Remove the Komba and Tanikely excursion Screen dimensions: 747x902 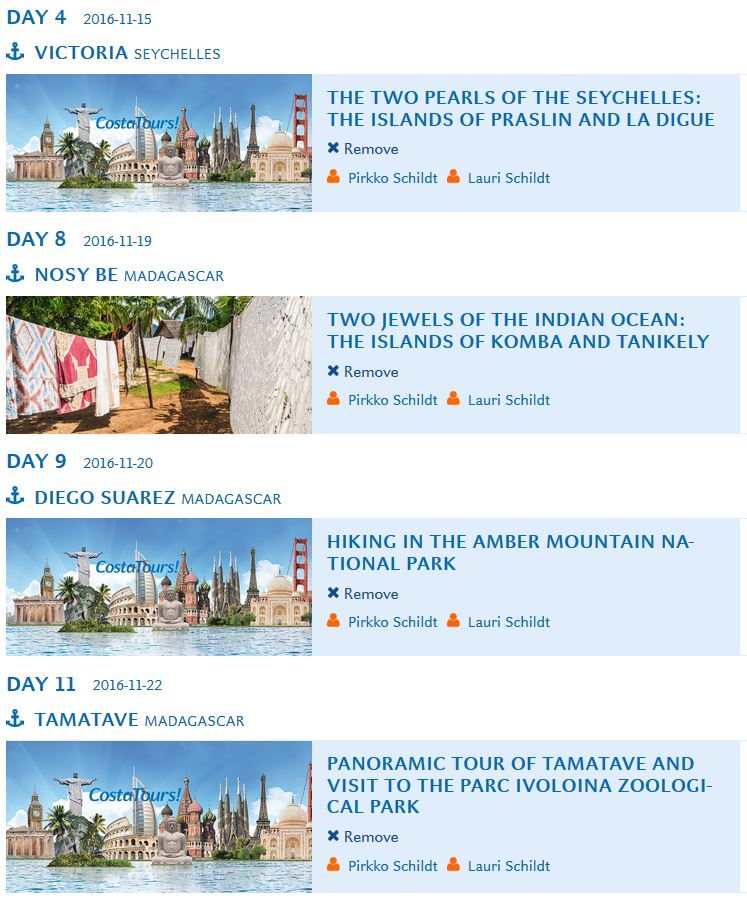(363, 372)
